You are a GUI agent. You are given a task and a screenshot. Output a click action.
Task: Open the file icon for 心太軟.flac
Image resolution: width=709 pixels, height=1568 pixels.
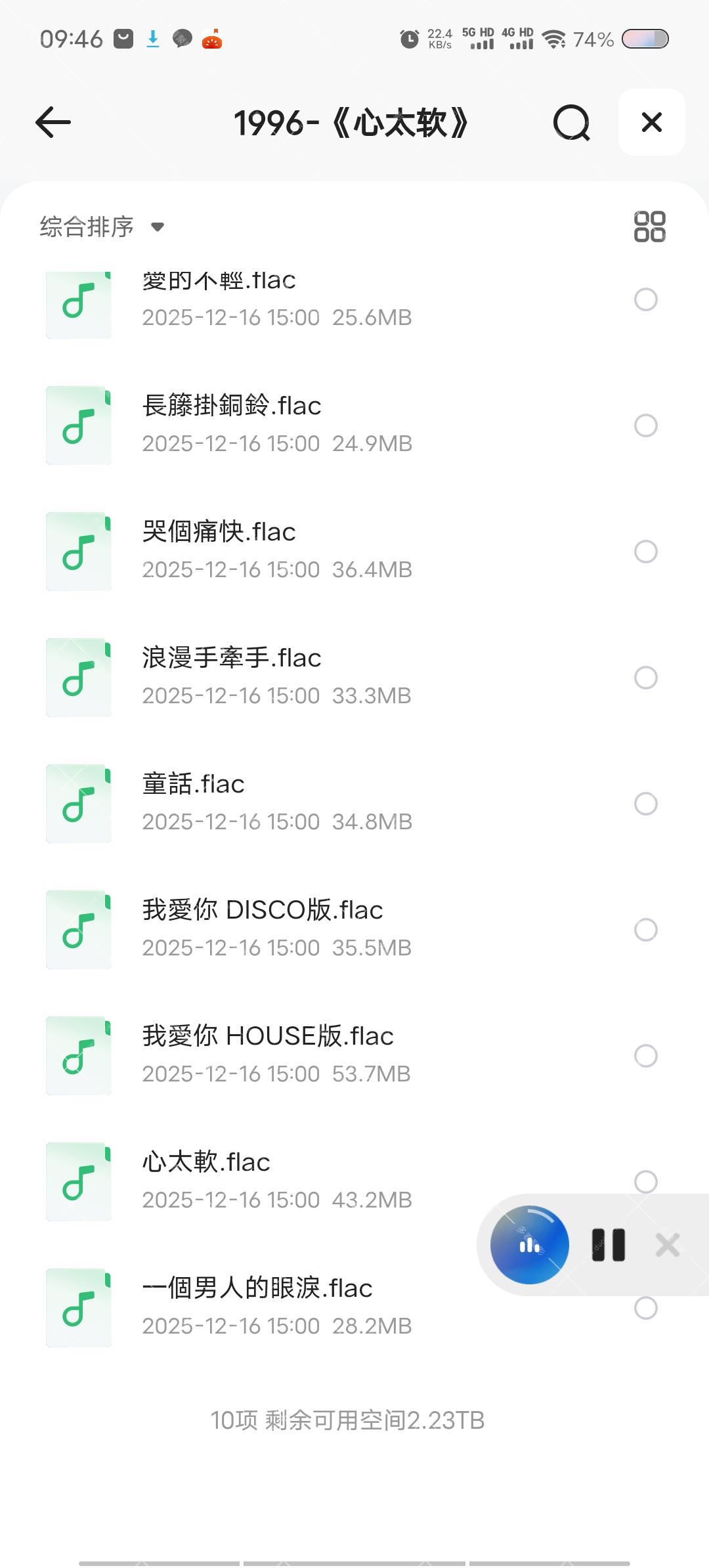78,1181
